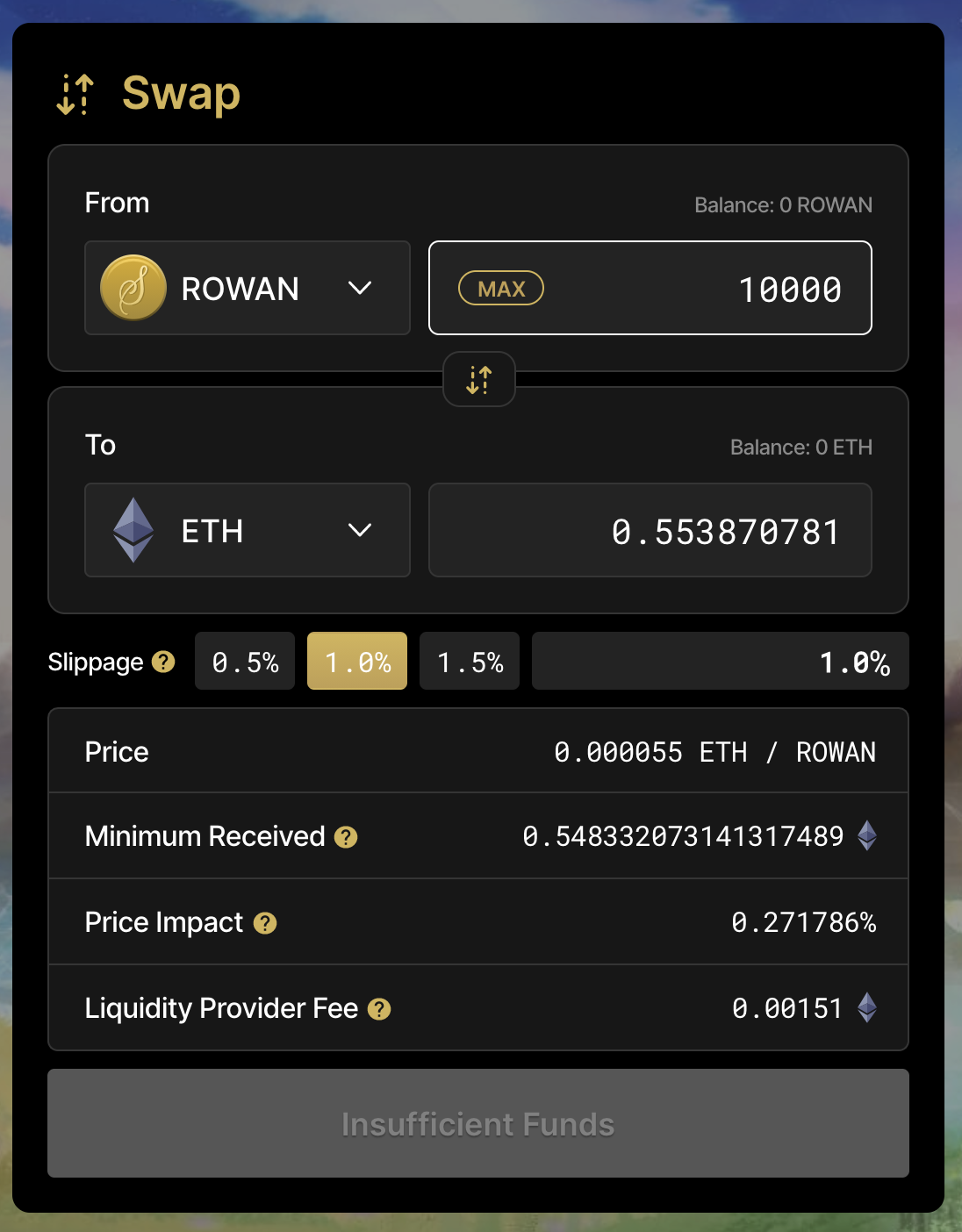
Task: Edit the custom slippage percentage field
Action: (x=720, y=662)
